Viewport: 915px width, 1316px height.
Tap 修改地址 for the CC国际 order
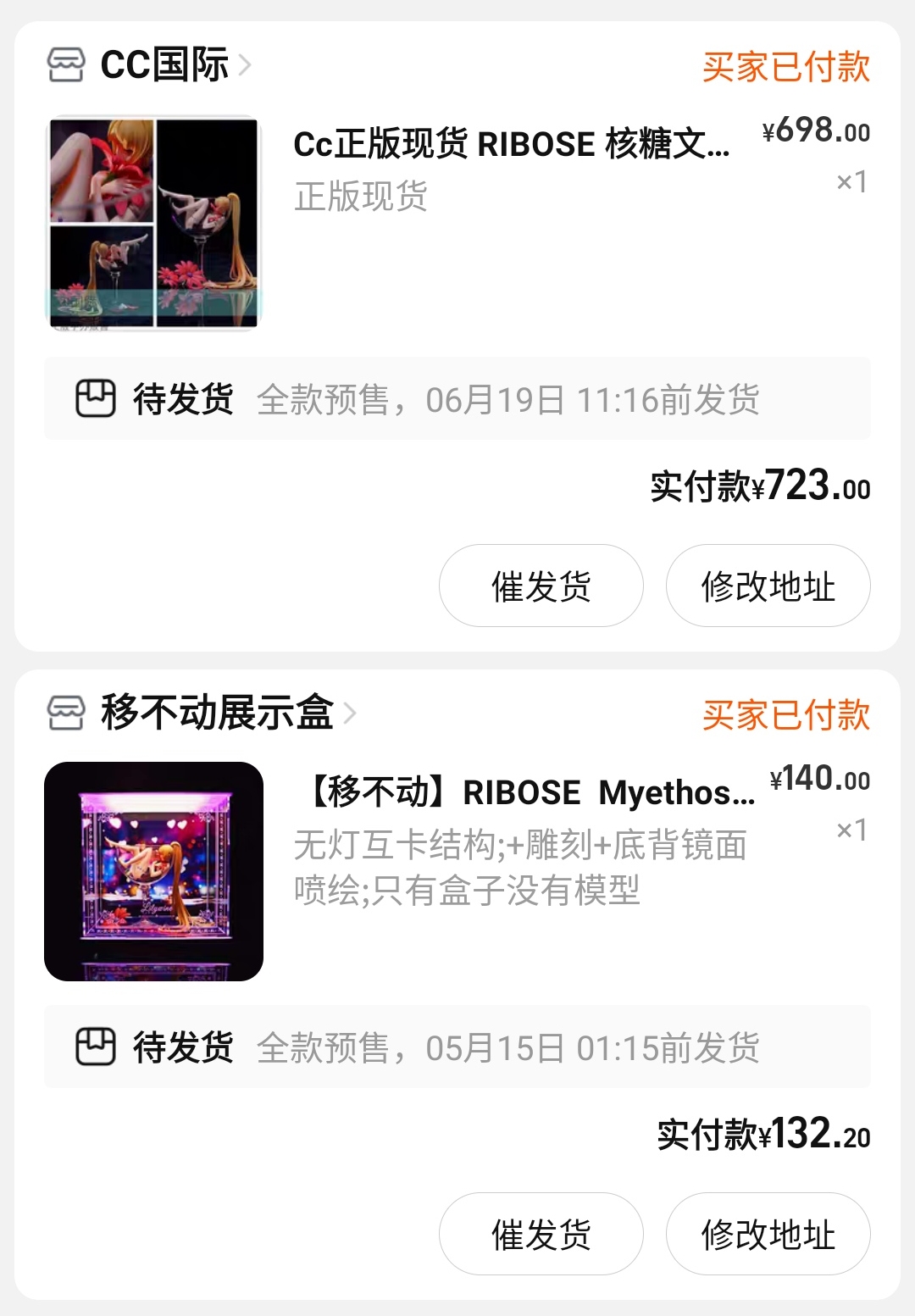point(768,586)
